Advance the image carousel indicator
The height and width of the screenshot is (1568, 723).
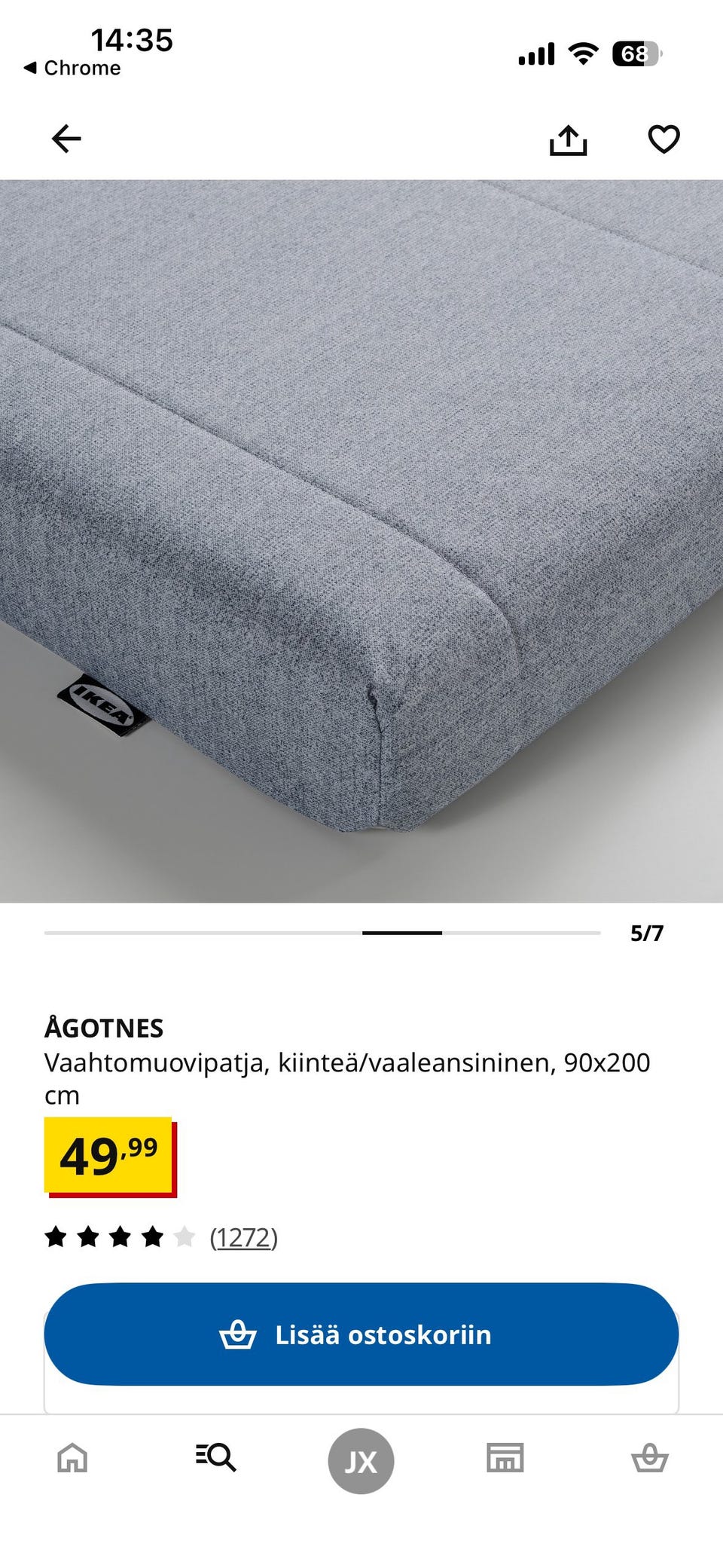pos(401,933)
